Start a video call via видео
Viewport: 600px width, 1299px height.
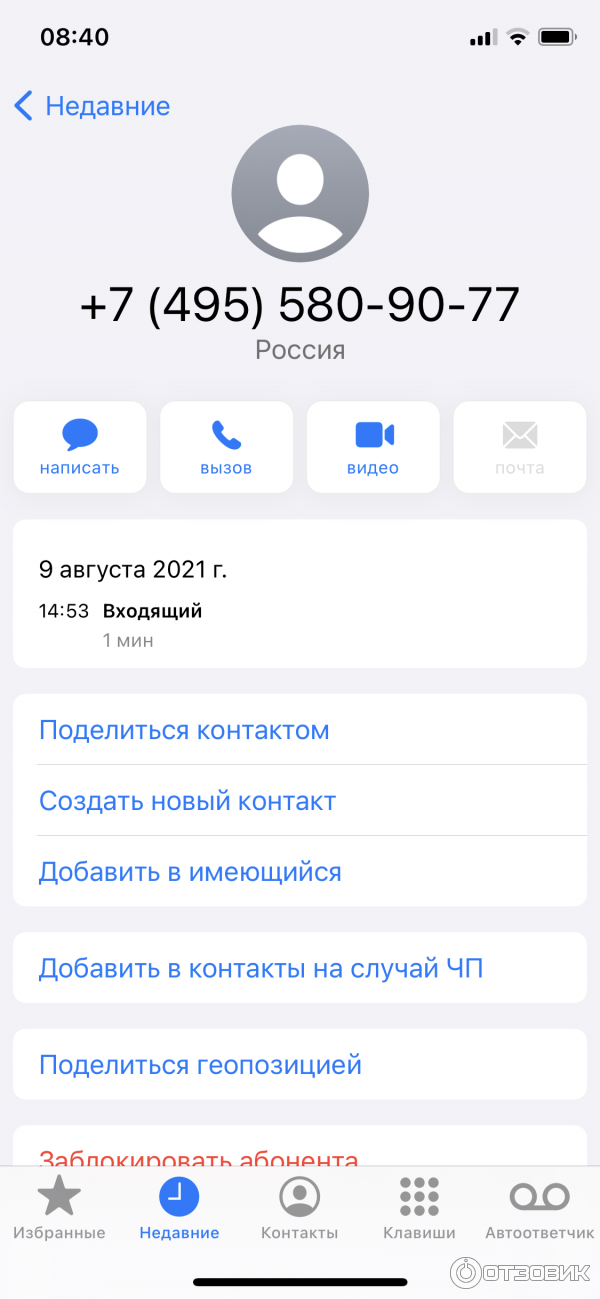click(x=373, y=447)
